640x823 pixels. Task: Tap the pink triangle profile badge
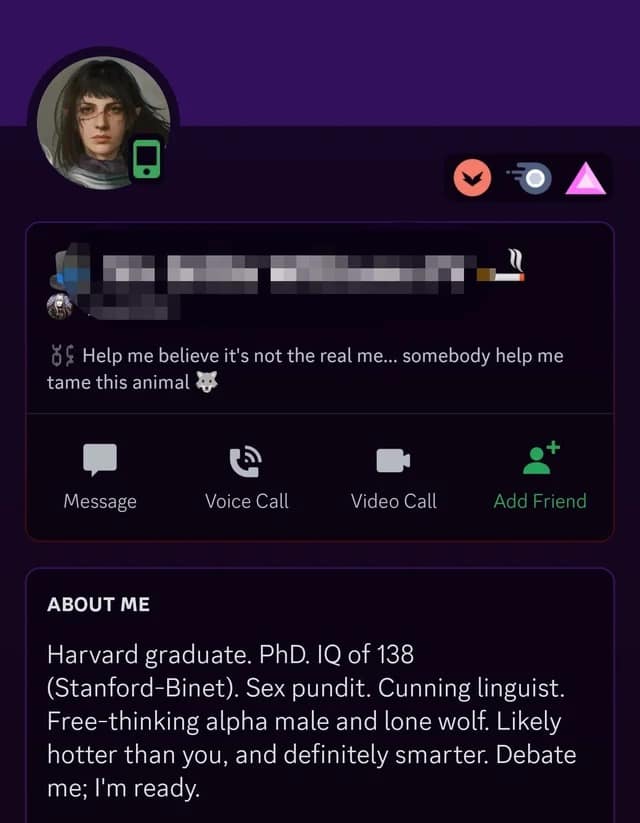coord(586,179)
